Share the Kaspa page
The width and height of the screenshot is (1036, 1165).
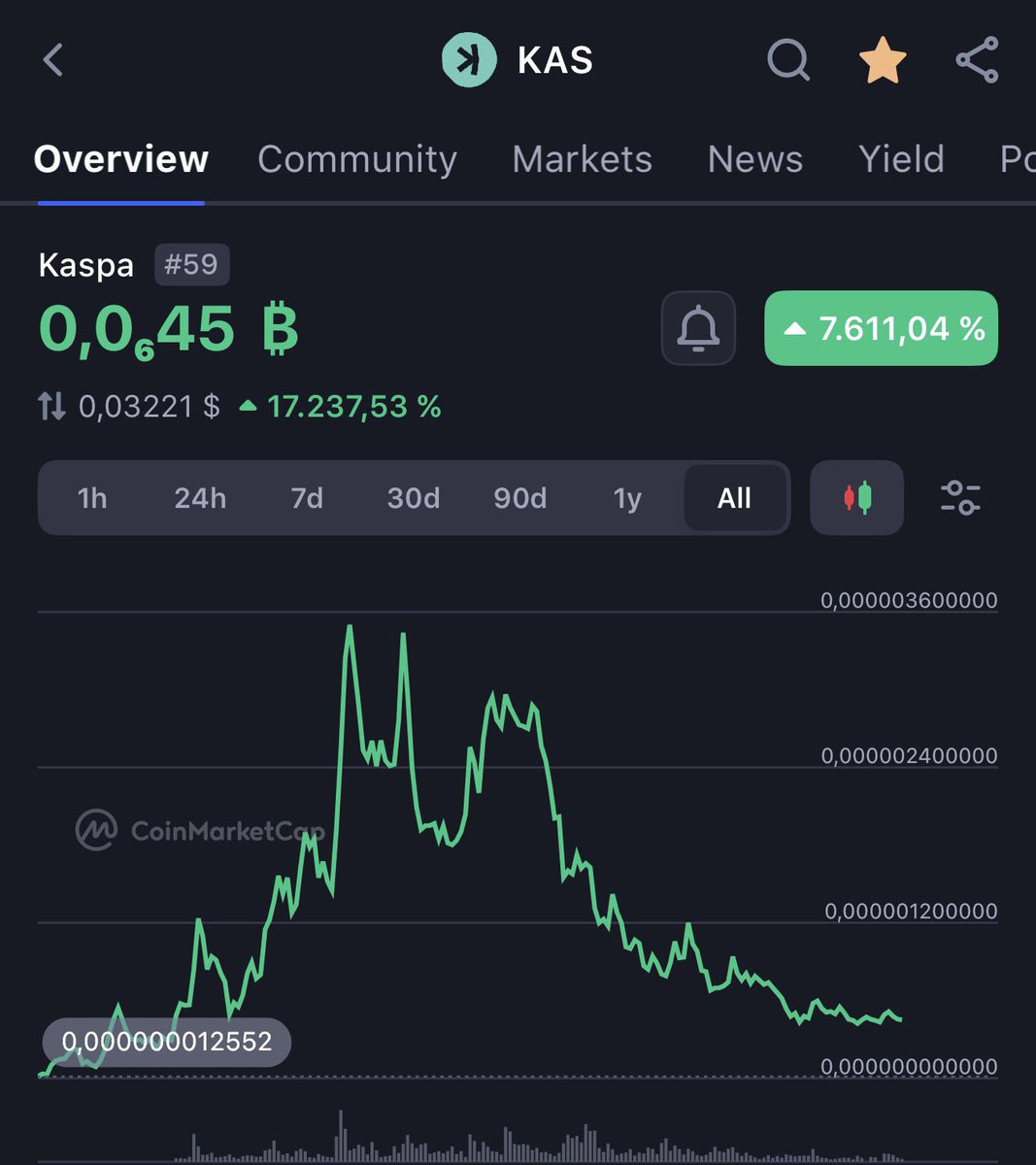[x=977, y=60]
